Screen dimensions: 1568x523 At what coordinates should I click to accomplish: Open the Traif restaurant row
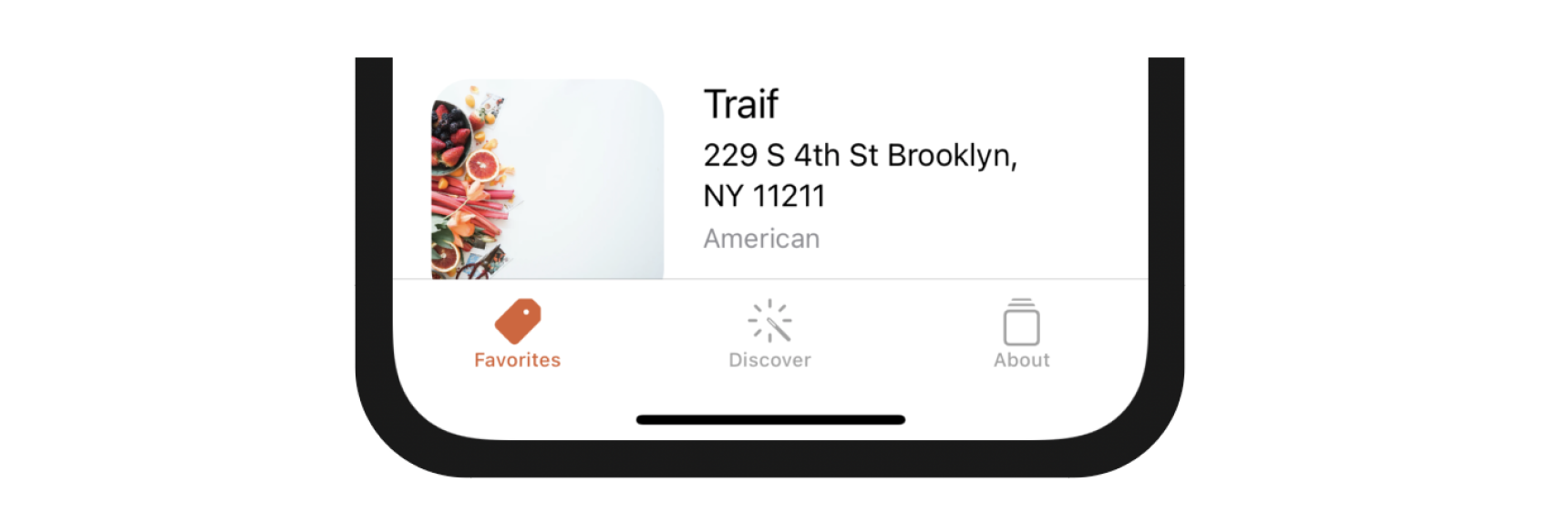click(769, 173)
